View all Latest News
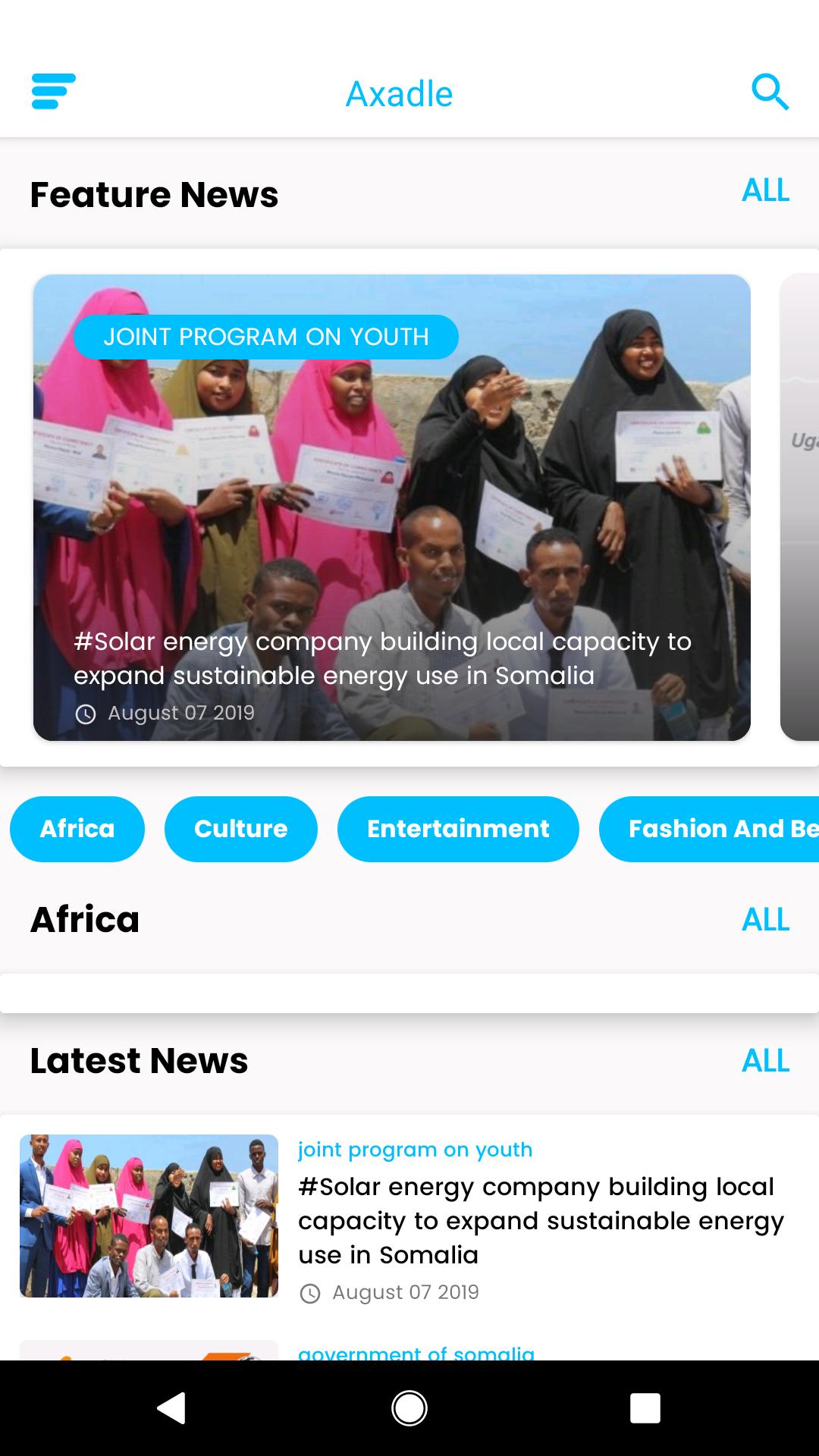 [x=765, y=1061]
